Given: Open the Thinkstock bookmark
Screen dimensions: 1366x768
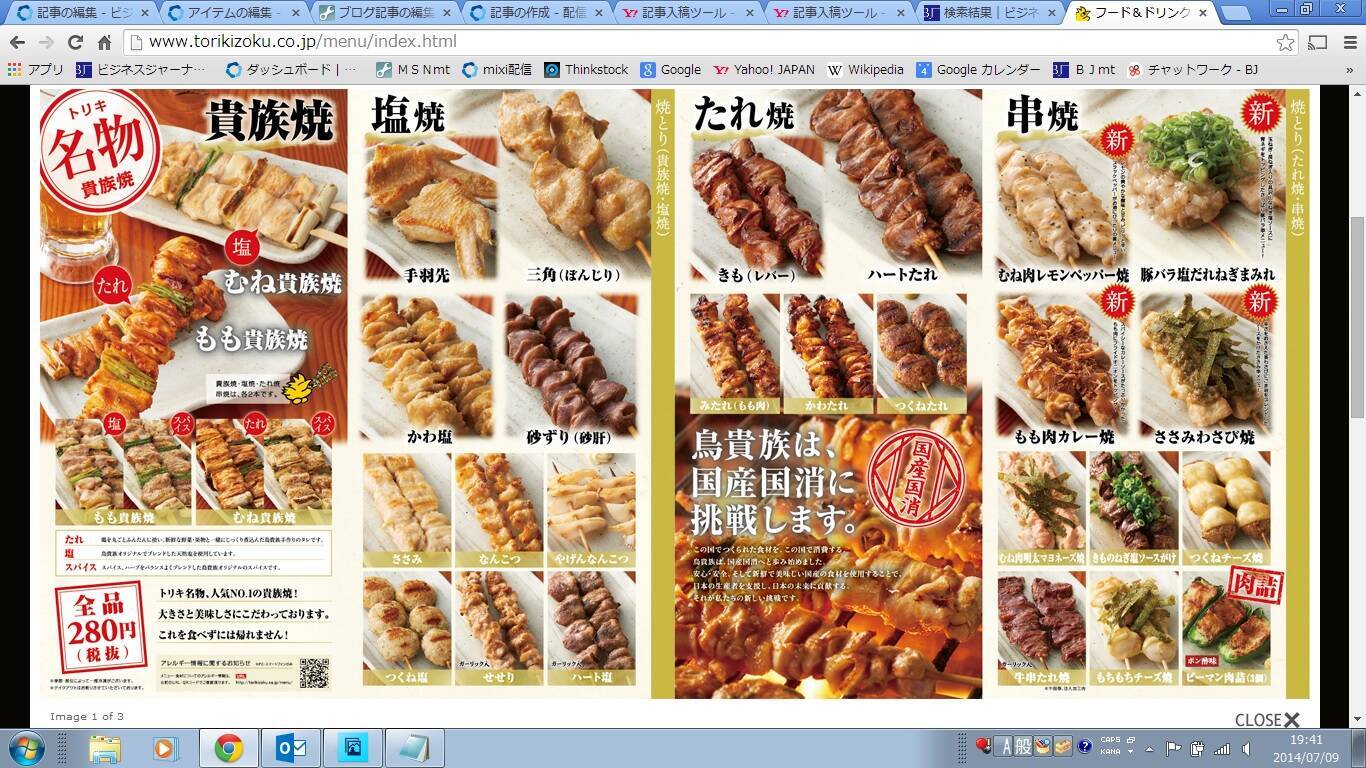Looking at the screenshot, I should coord(587,69).
